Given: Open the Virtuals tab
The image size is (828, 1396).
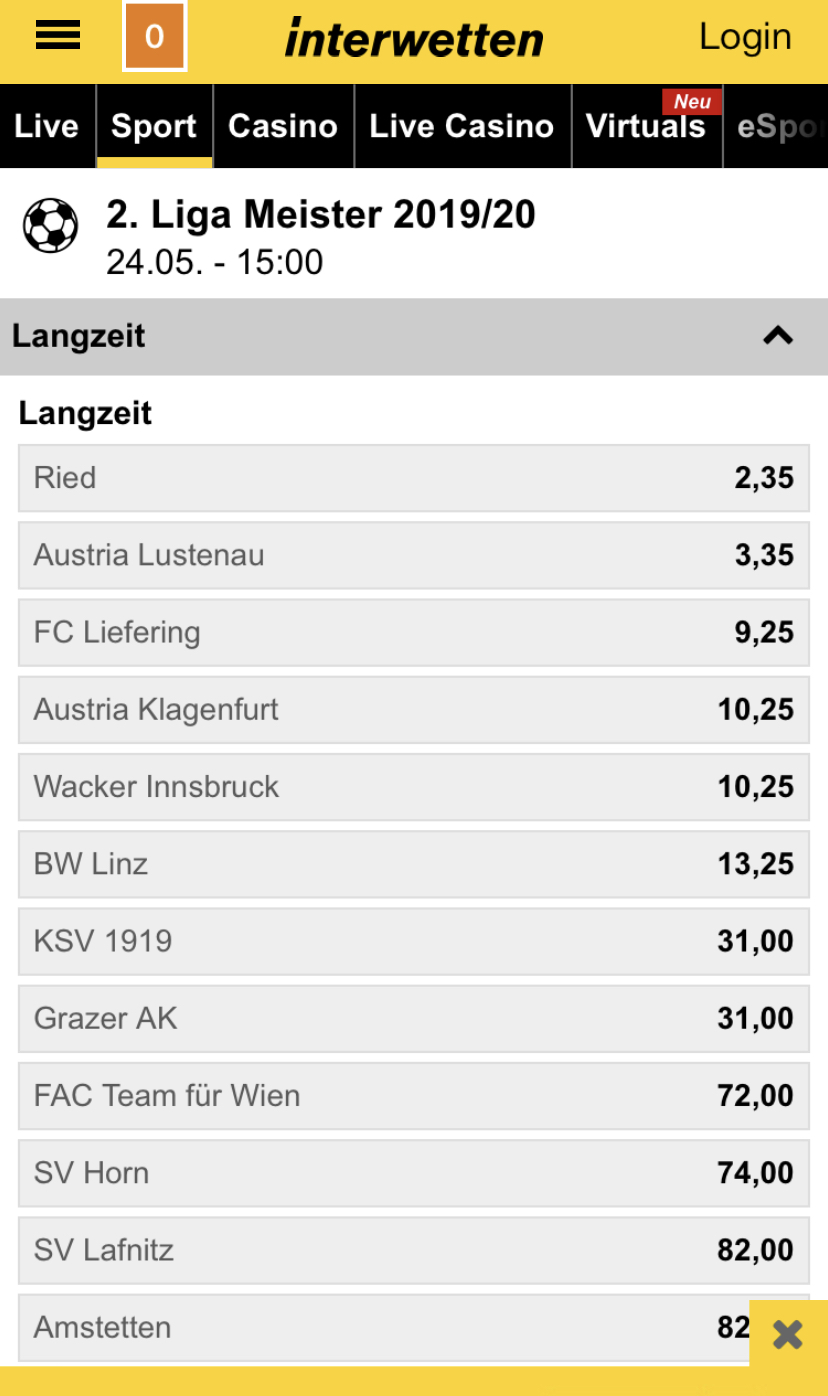Looking at the screenshot, I should click(x=647, y=126).
